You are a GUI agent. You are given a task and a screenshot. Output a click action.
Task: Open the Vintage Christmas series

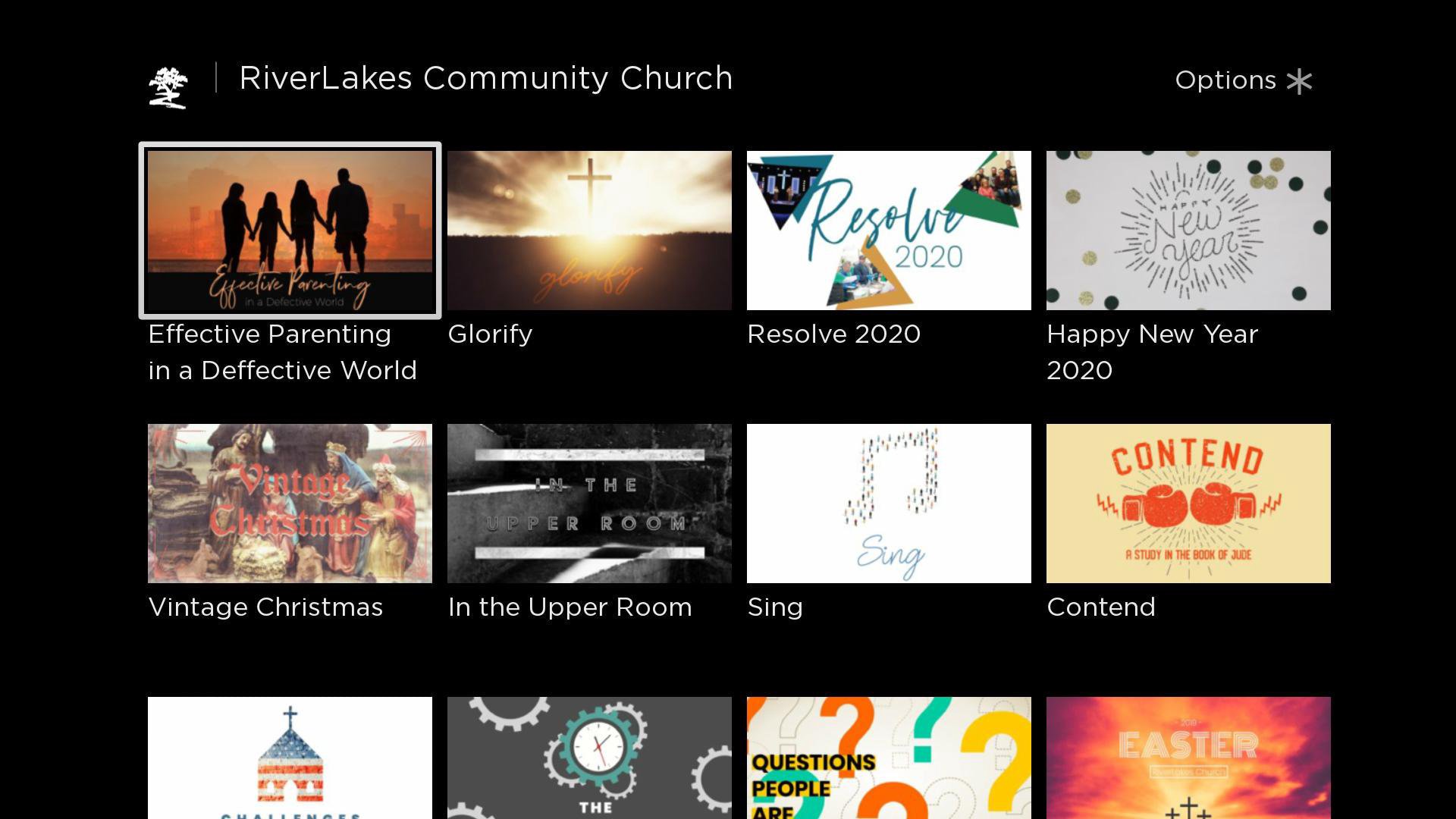290,503
